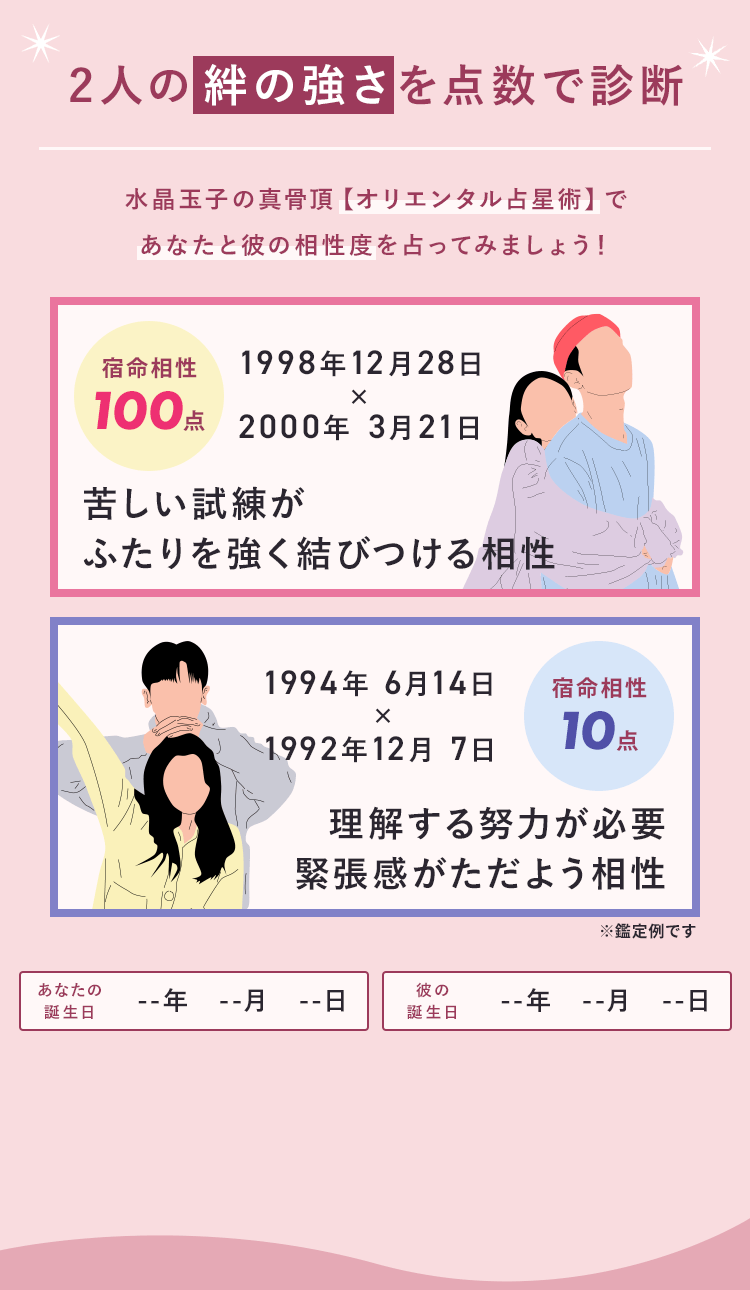Pick his birth day
This screenshot has height=1290, width=750.
tap(686, 1001)
